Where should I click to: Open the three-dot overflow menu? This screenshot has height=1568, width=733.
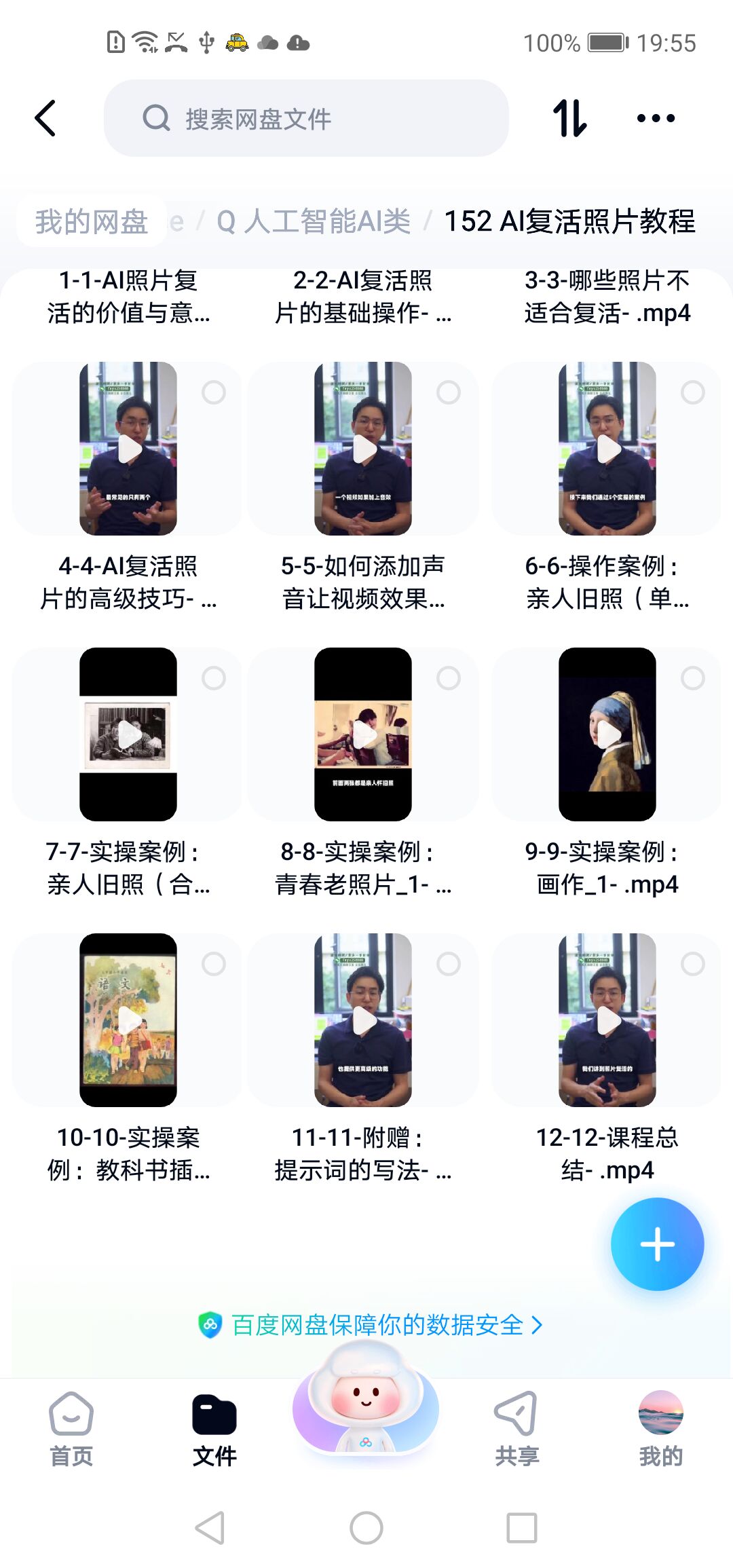[x=656, y=119]
